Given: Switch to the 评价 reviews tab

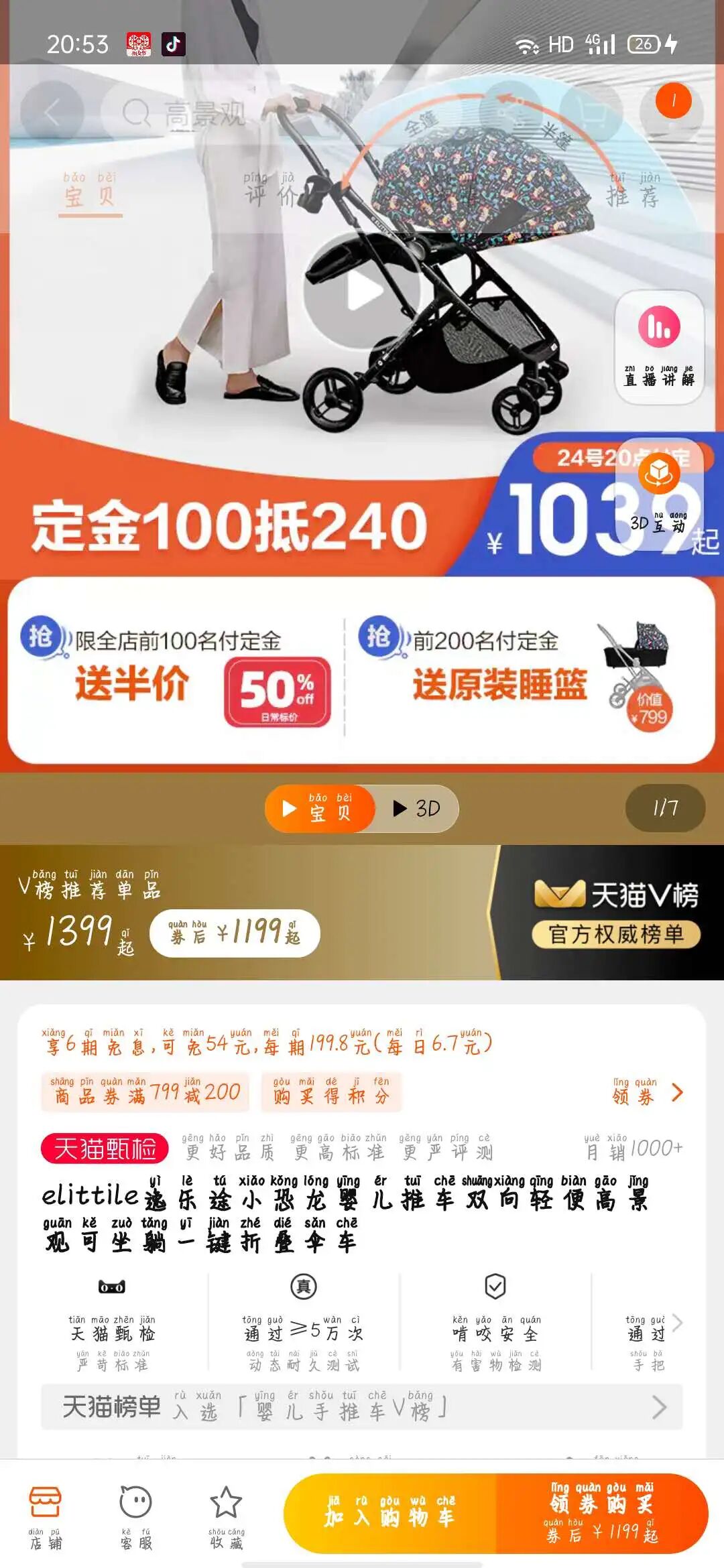Looking at the screenshot, I should (269, 191).
